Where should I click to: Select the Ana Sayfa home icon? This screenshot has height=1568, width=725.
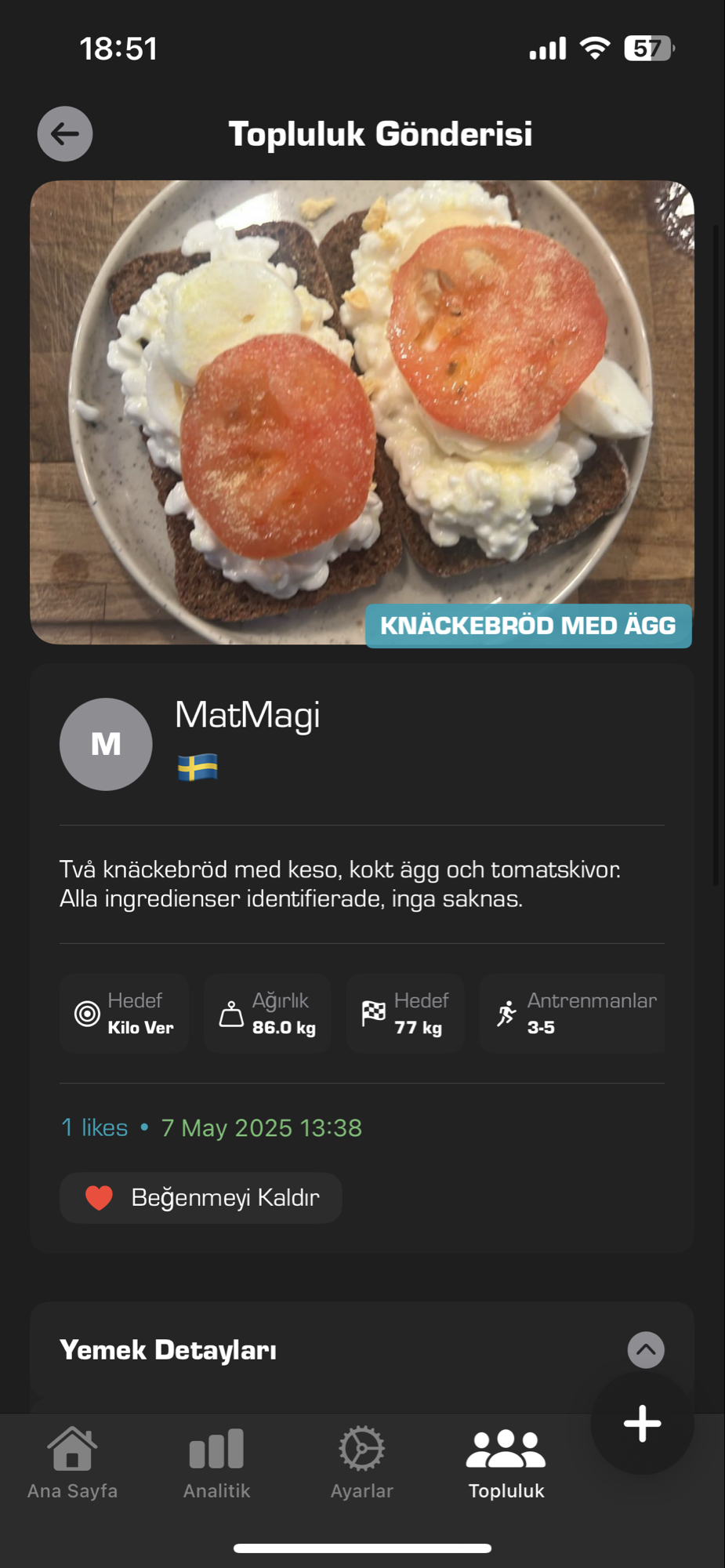coord(71,1446)
